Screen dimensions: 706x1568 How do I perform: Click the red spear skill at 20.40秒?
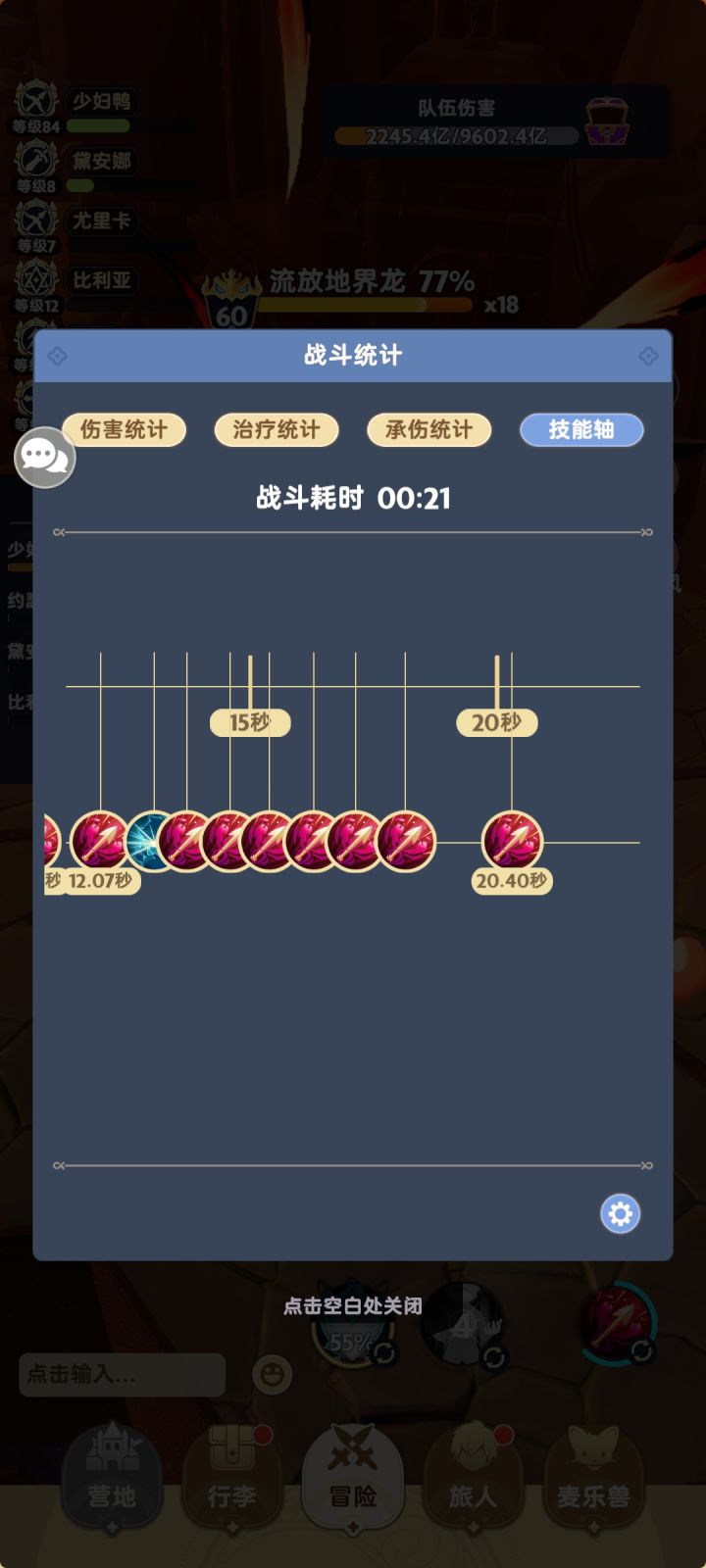pyautogui.click(x=511, y=841)
